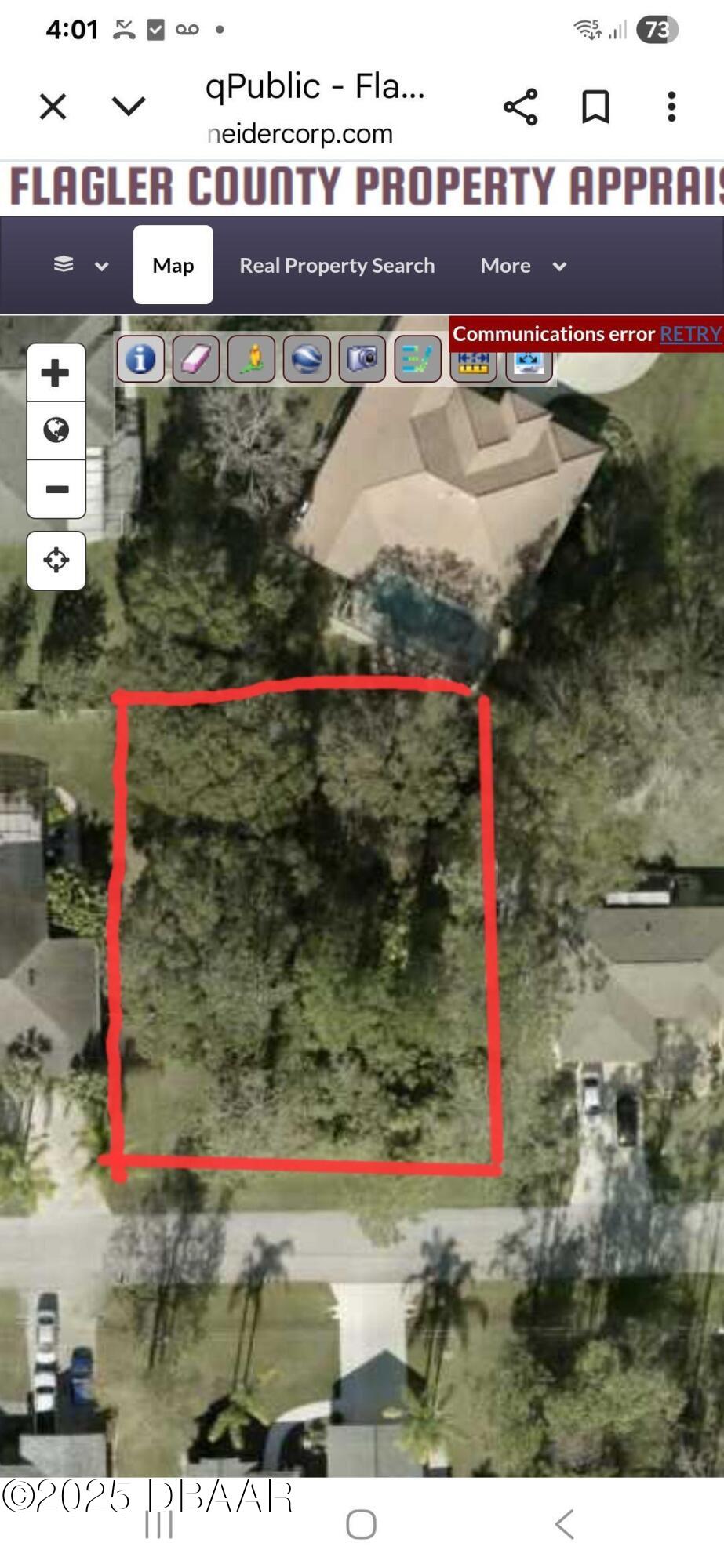Open the browser overflow menu
The height and width of the screenshot is (1568, 724).
[x=671, y=104]
